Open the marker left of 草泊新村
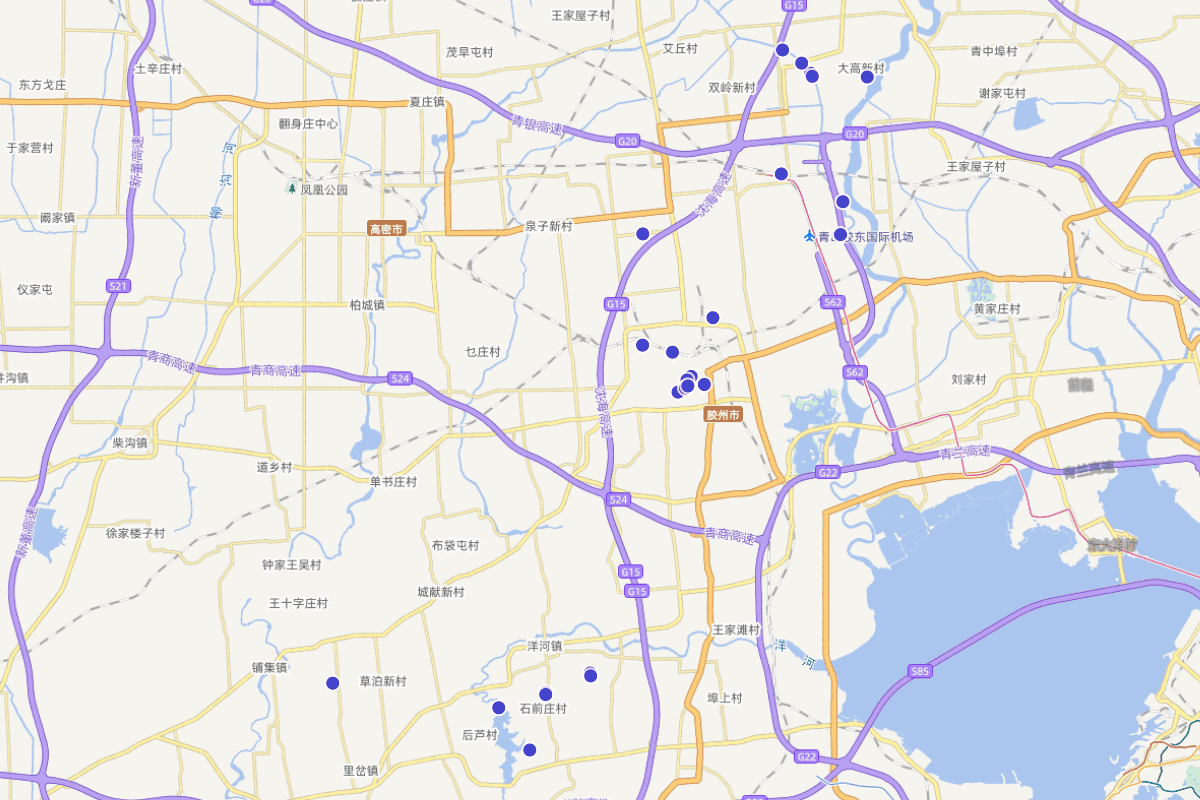 [x=333, y=683]
